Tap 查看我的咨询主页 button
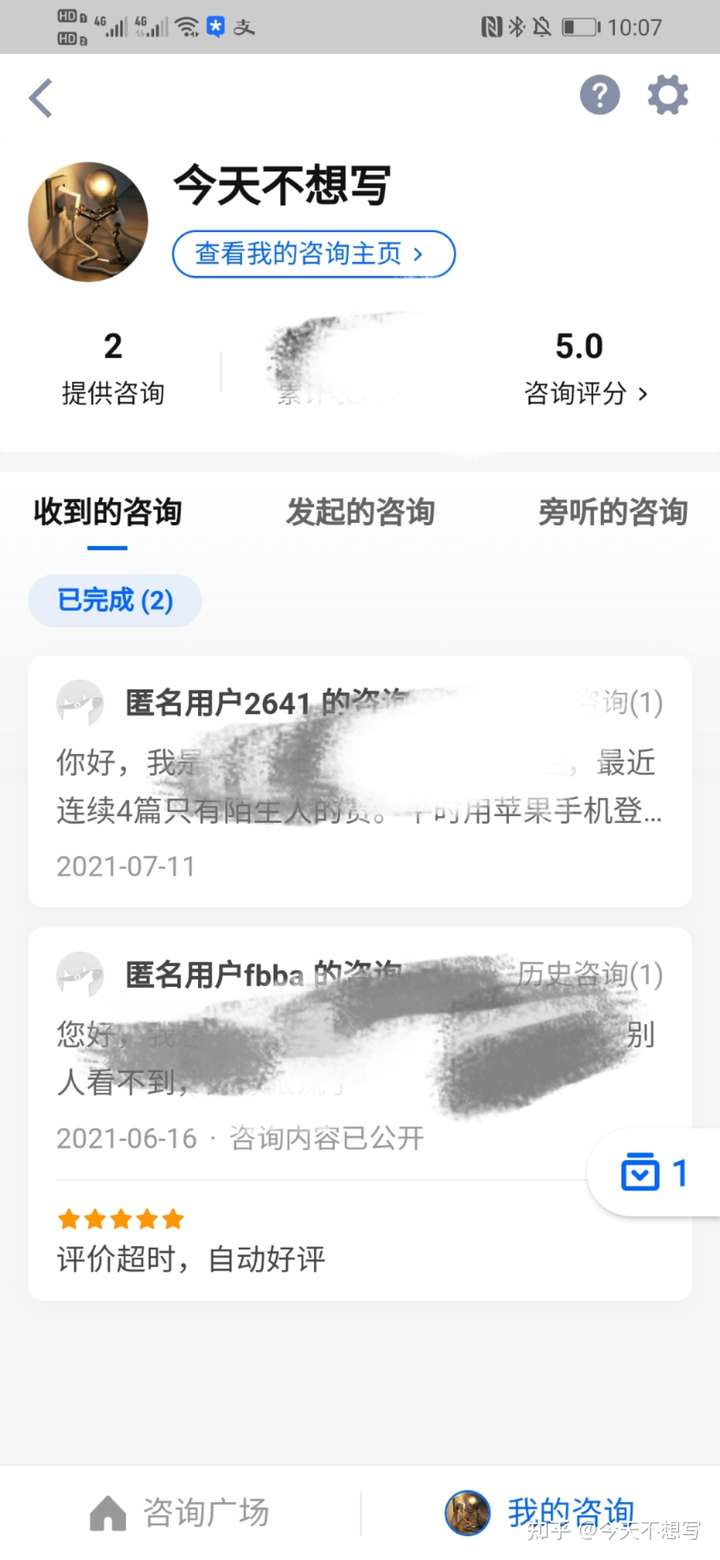 click(x=314, y=254)
